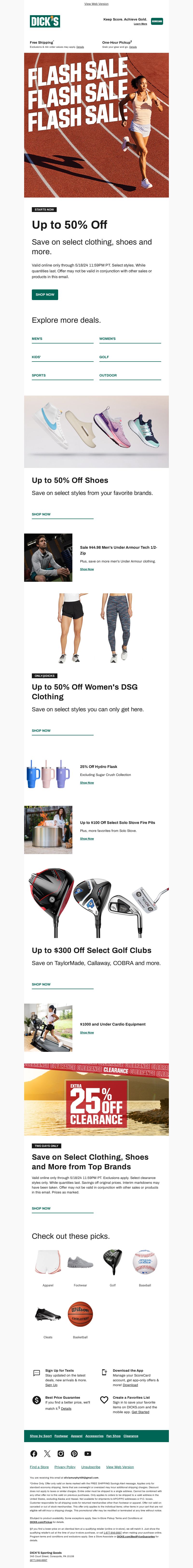
Task: Shop Now for 25% Off Hydro Flask
Action: point(87,783)
